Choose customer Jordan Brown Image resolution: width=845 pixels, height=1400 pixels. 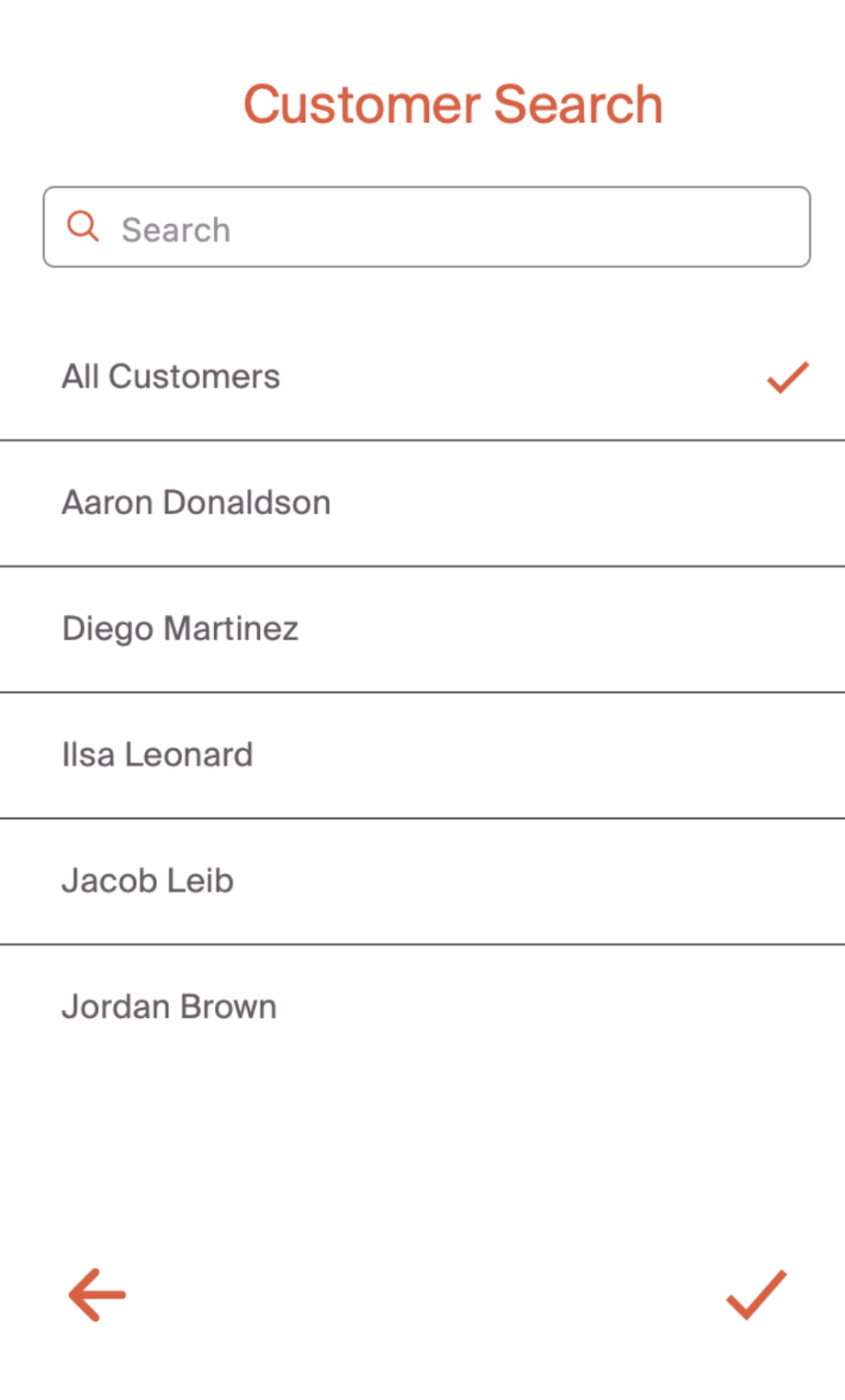tap(169, 1006)
